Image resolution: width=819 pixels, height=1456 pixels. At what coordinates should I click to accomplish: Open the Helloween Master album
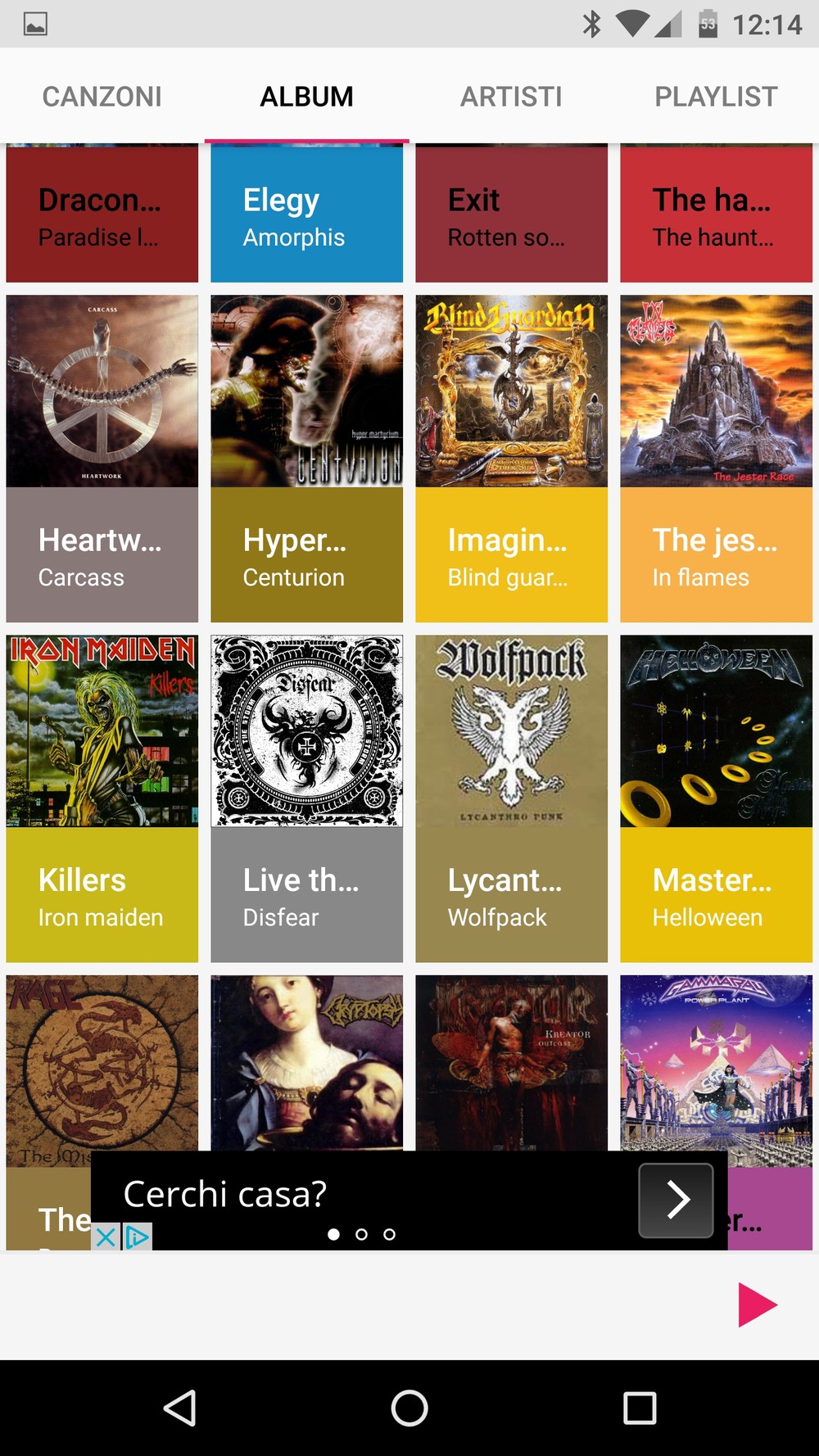coord(716,798)
